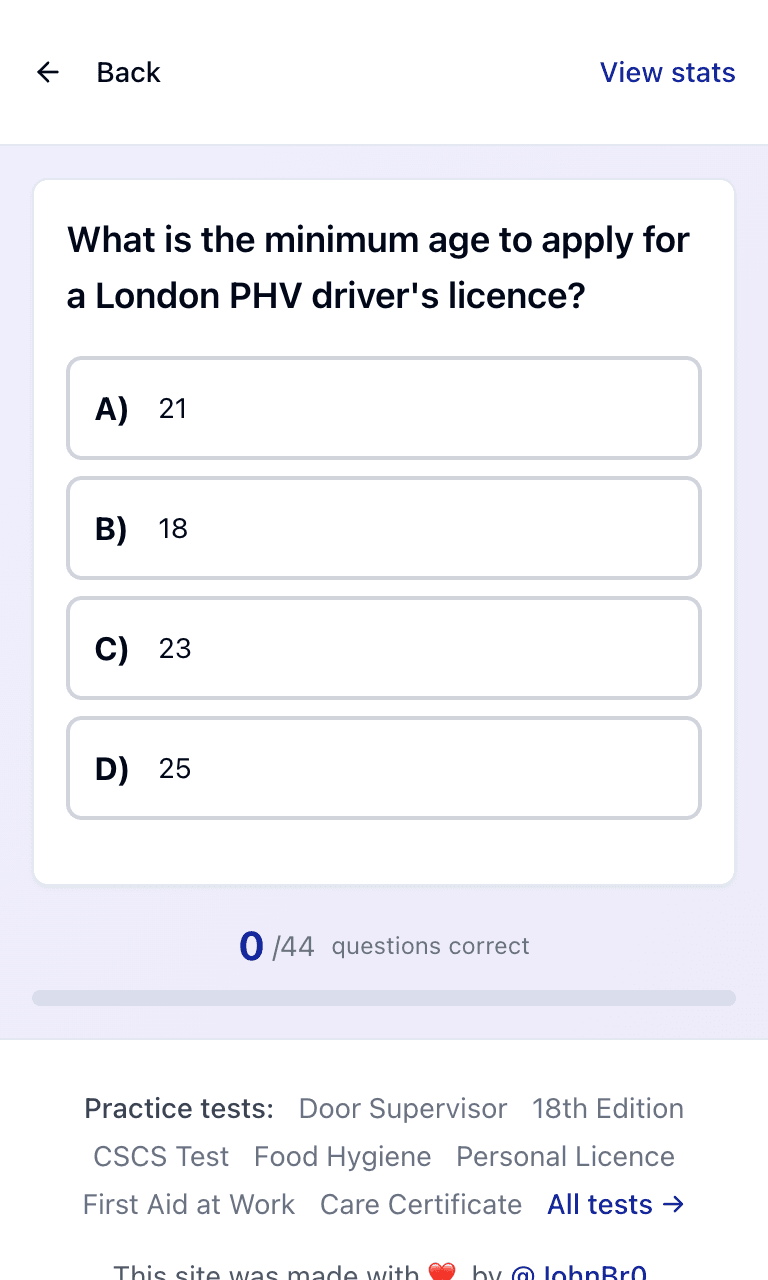Choose answer B) 18
This screenshot has height=1280, width=768.
pyautogui.click(x=384, y=528)
